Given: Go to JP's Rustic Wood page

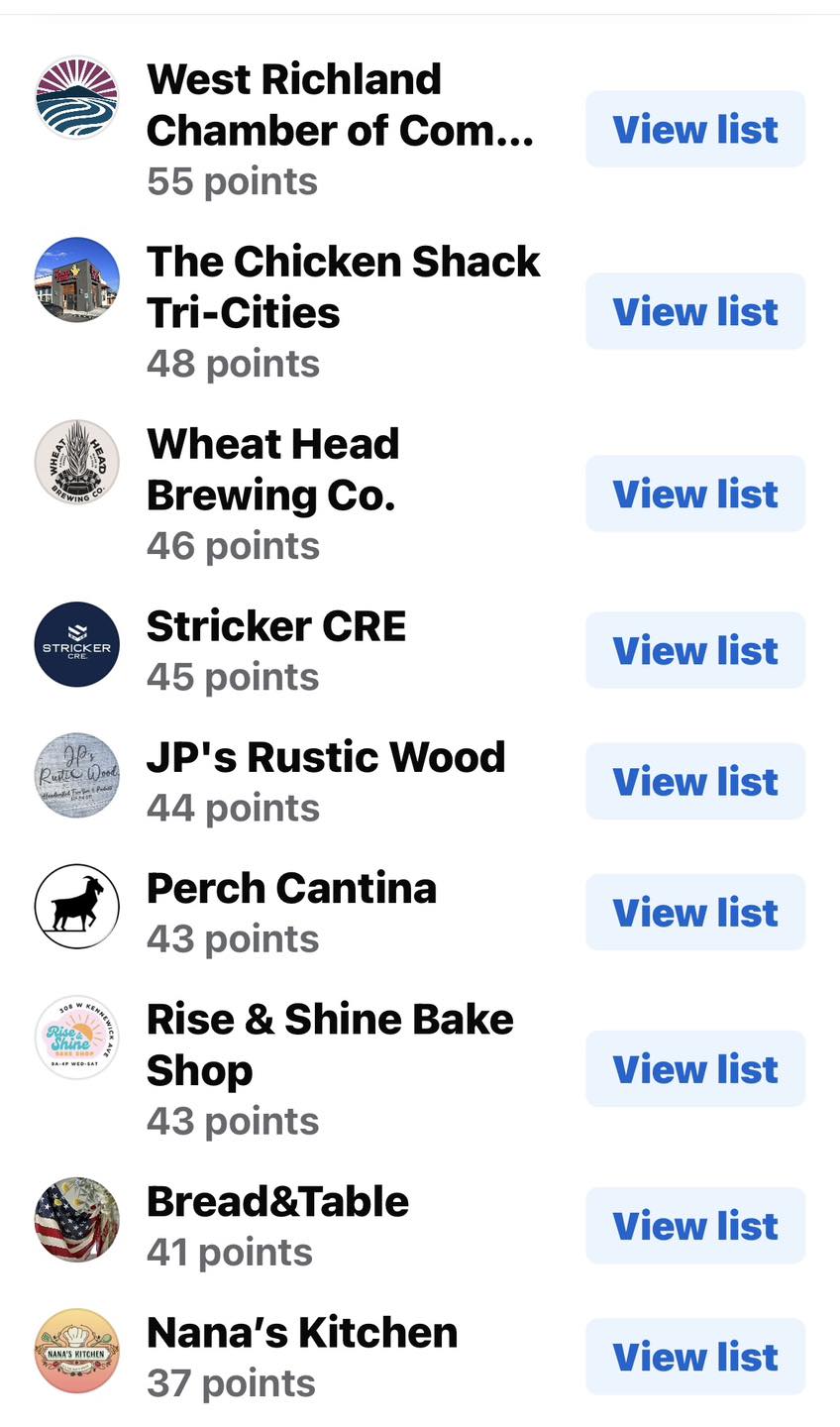Looking at the screenshot, I should click(x=326, y=757).
